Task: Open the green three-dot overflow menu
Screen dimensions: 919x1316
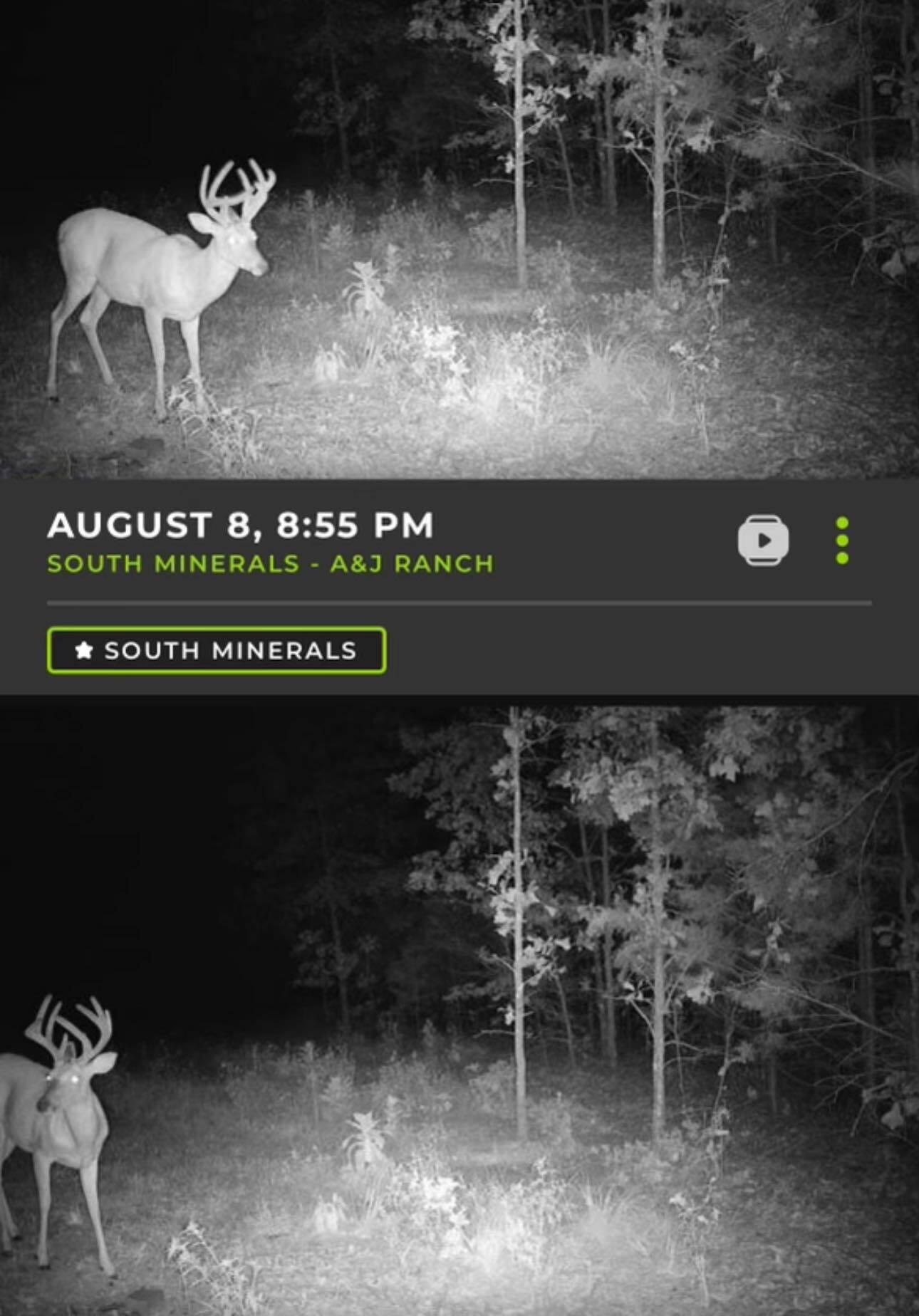Action: tap(842, 540)
